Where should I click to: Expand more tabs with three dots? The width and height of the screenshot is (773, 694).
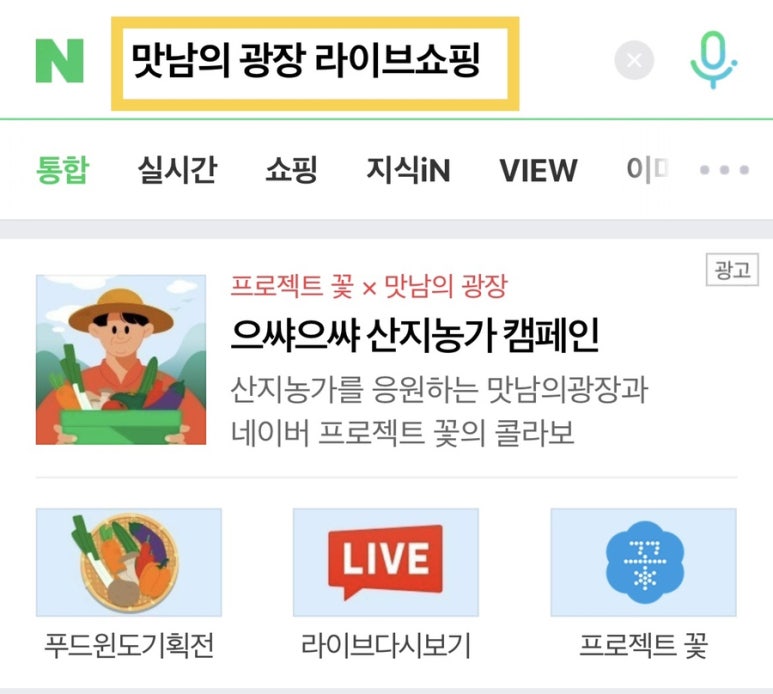[724, 171]
